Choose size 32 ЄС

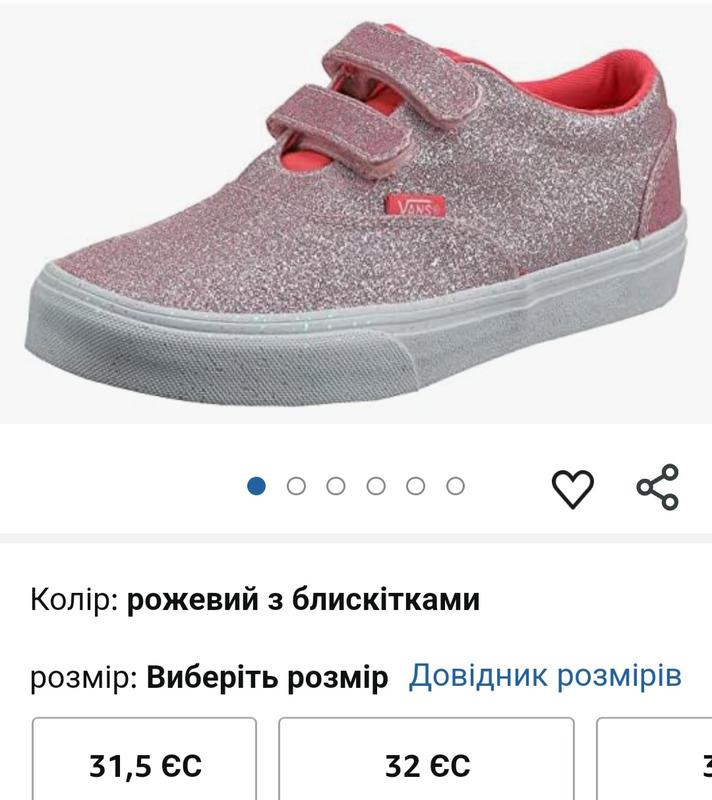click(427, 765)
